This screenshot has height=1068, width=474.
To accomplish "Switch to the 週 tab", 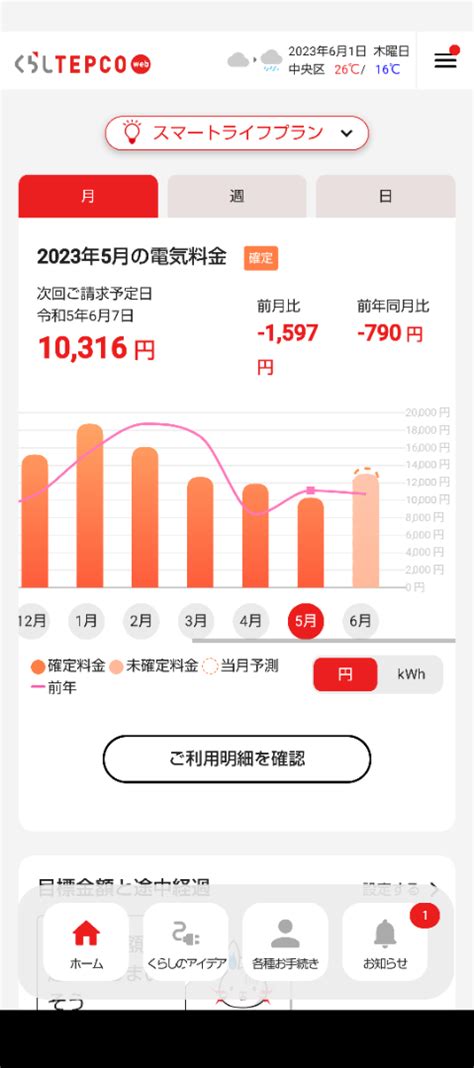I will coord(237,196).
